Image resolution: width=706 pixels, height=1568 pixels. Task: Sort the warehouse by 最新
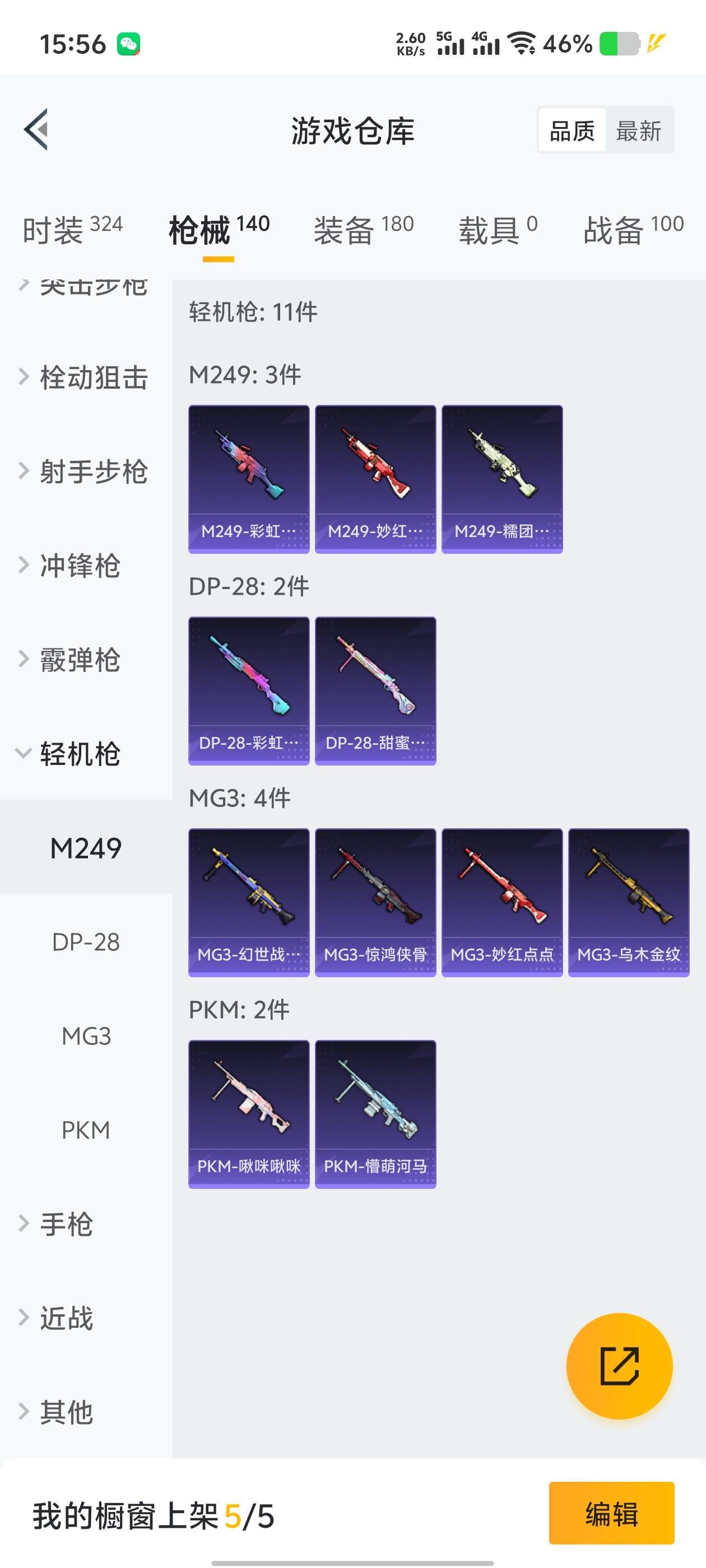[638, 130]
